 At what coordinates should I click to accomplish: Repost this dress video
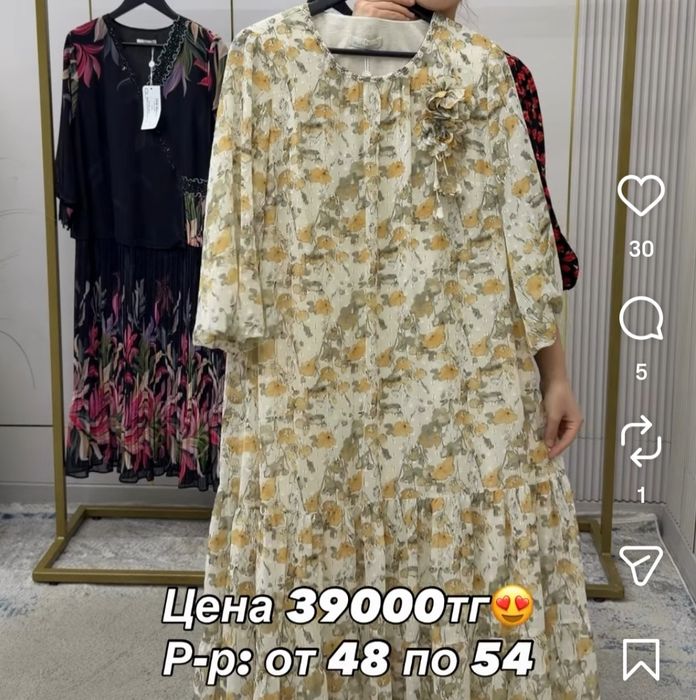click(641, 443)
